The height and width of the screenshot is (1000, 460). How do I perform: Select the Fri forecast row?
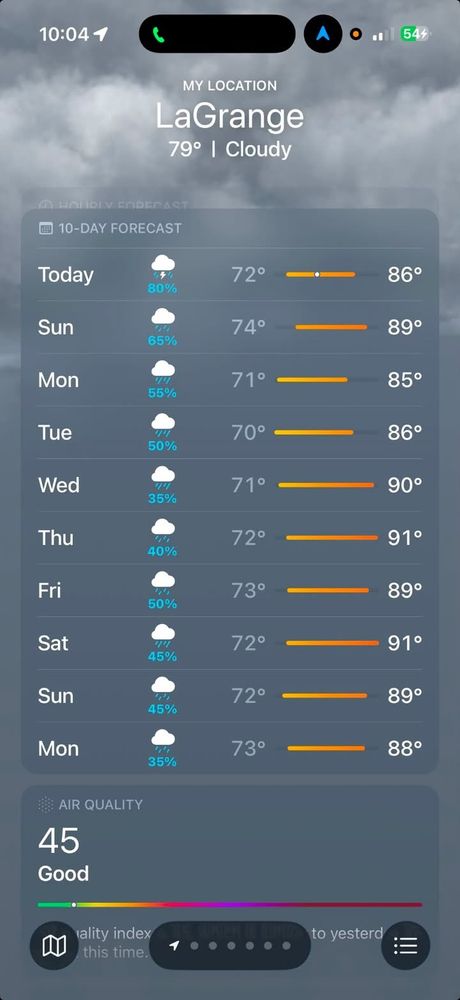coord(230,591)
